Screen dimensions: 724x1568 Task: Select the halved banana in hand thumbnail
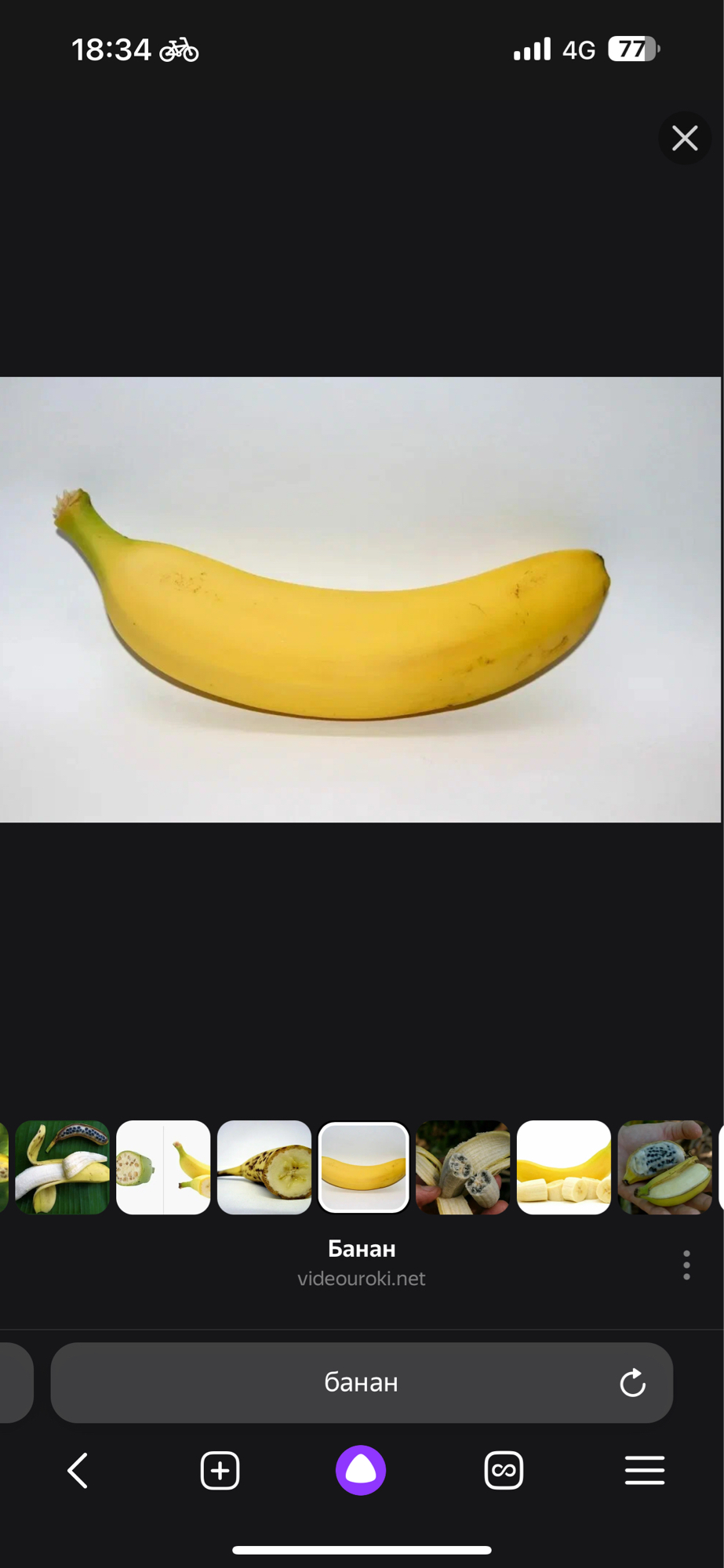(665, 1167)
